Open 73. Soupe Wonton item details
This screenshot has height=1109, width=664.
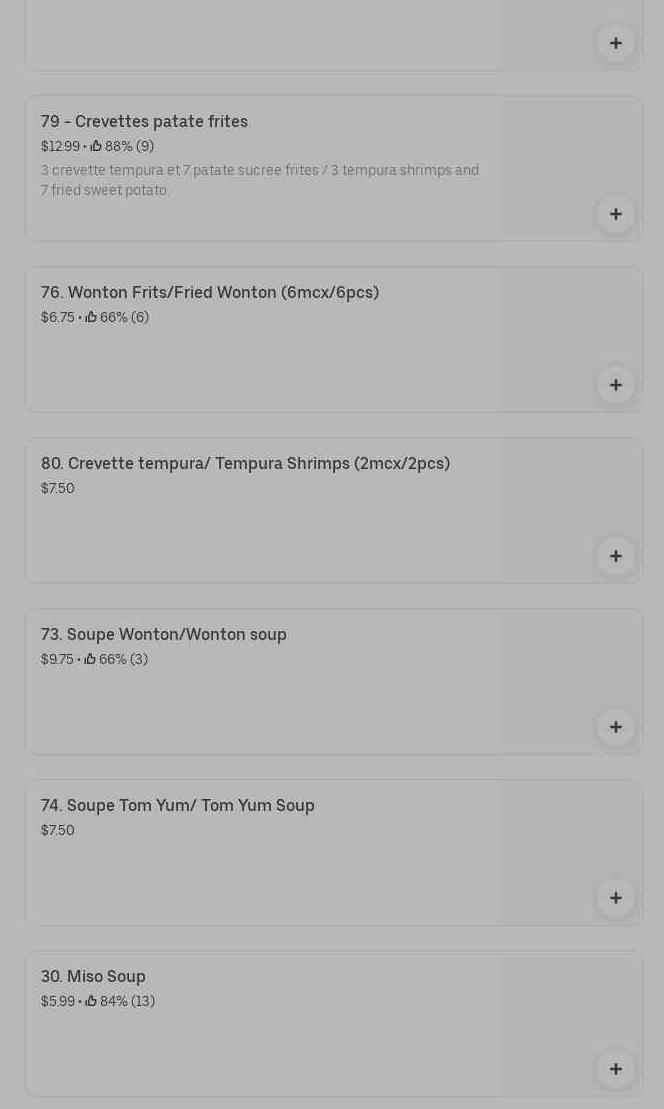point(163,635)
